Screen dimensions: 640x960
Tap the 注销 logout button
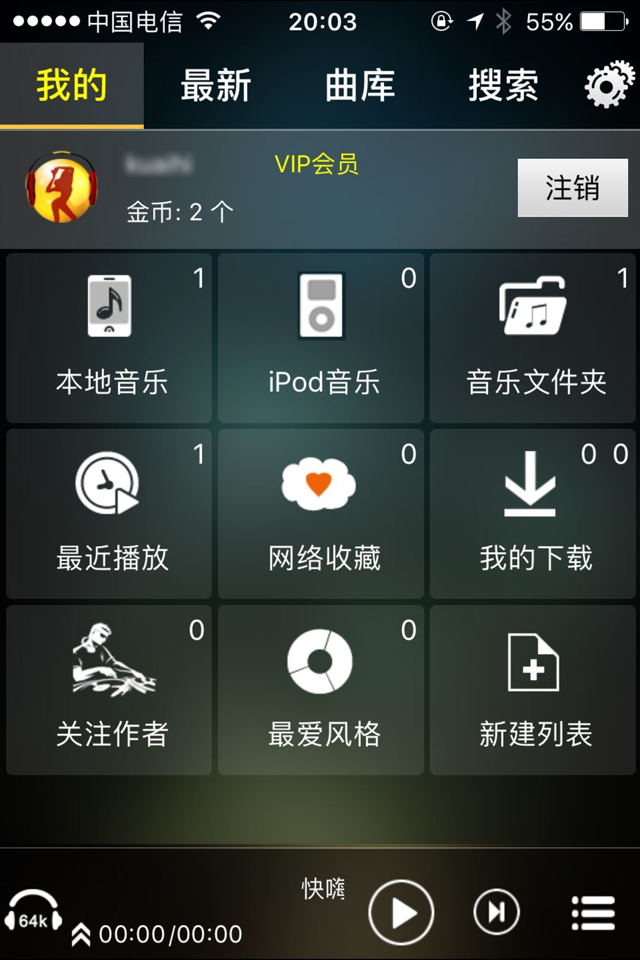click(x=572, y=188)
